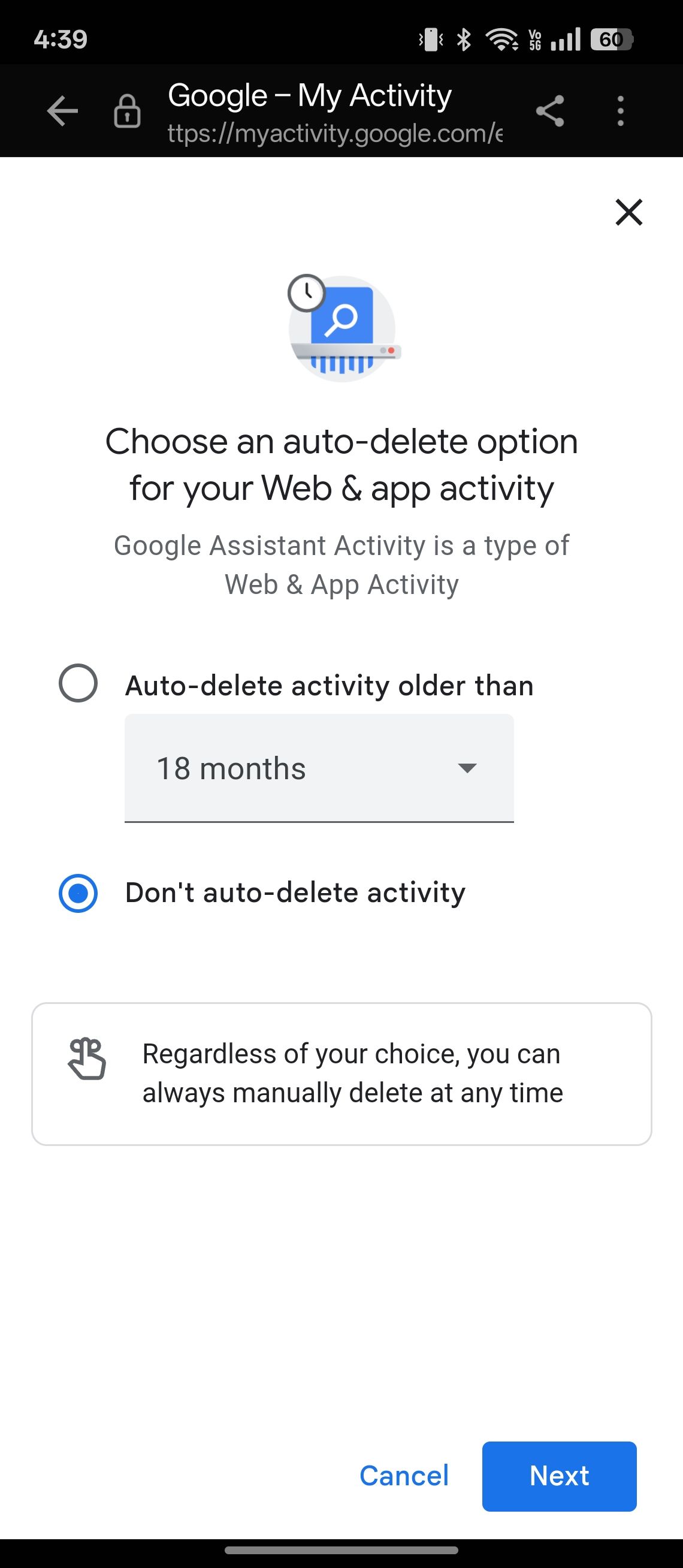The width and height of the screenshot is (683, 1568).
Task: Open the 18 months duration dropdown
Action: [x=319, y=768]
